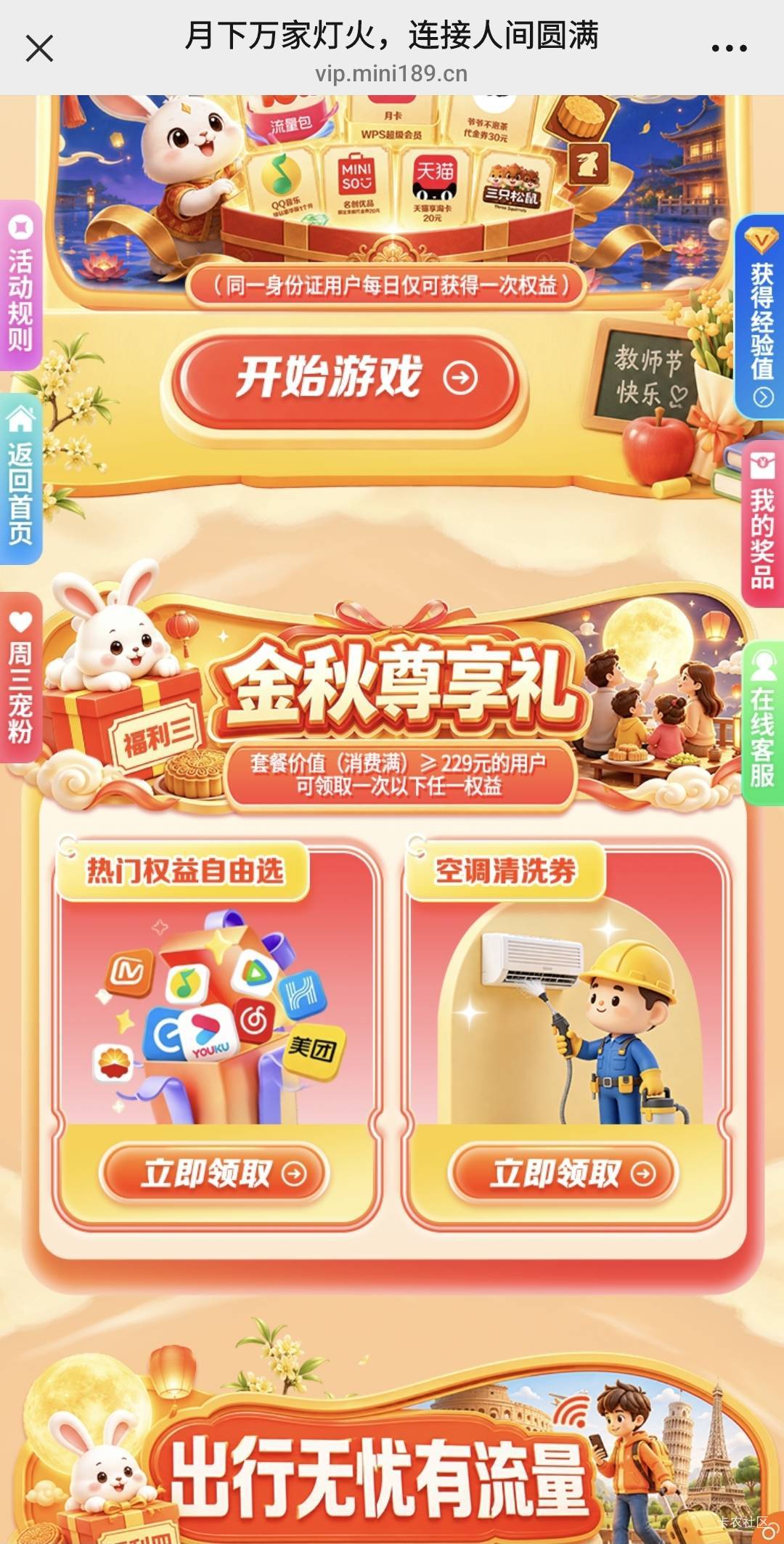Go back via 返回首页 side tab

click(x=20, y=479)
